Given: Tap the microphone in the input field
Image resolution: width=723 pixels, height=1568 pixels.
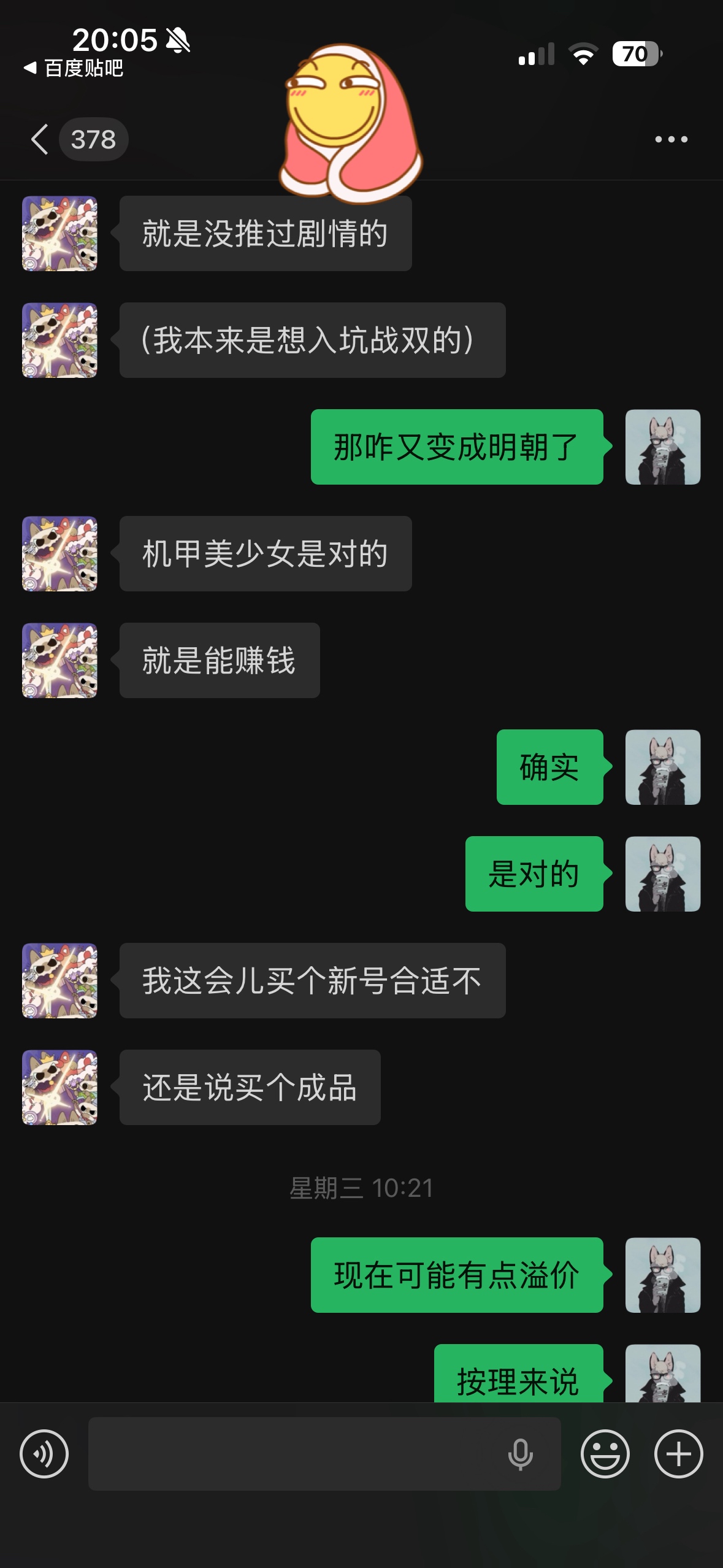Looking at the screenshot, I should pos(520,1454).
